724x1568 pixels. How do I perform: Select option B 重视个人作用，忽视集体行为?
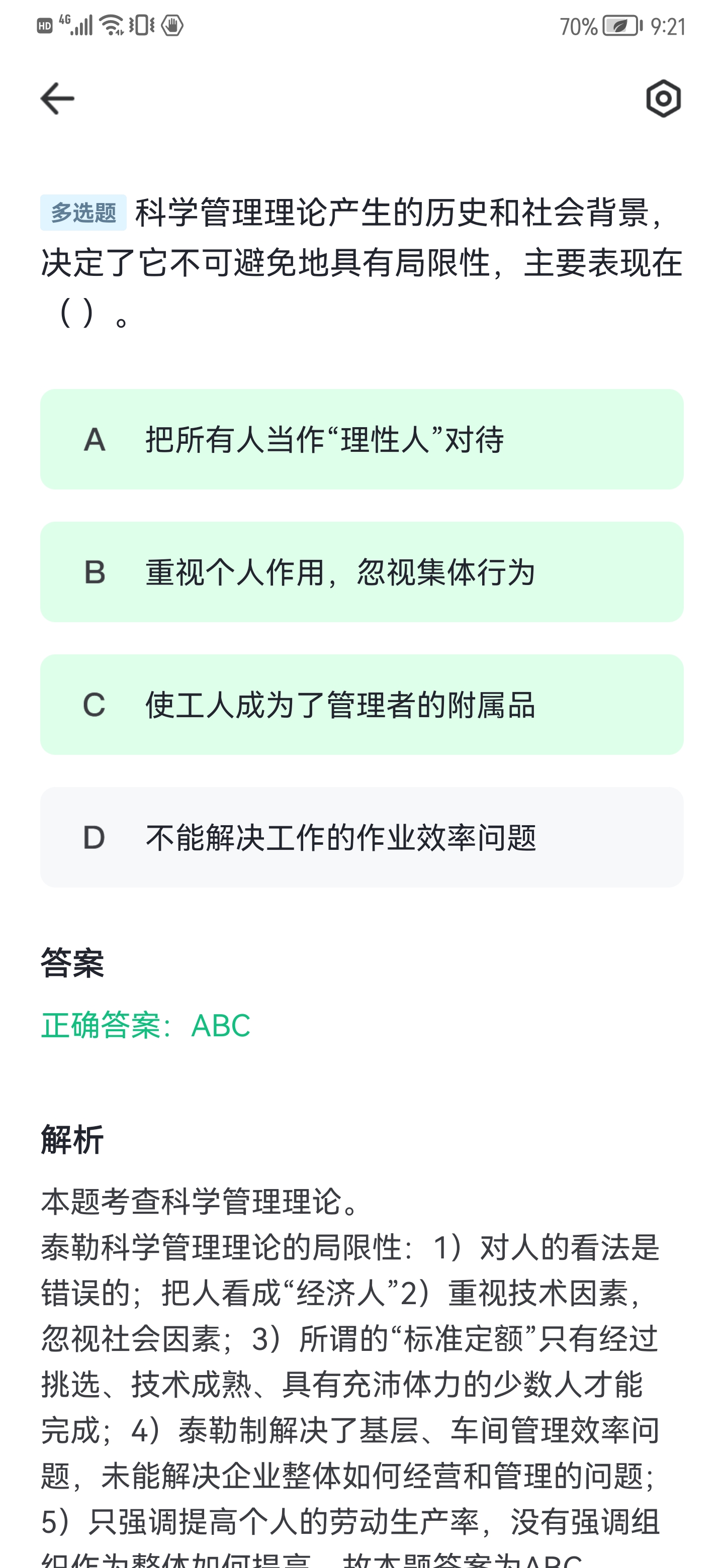coord(361,572)
